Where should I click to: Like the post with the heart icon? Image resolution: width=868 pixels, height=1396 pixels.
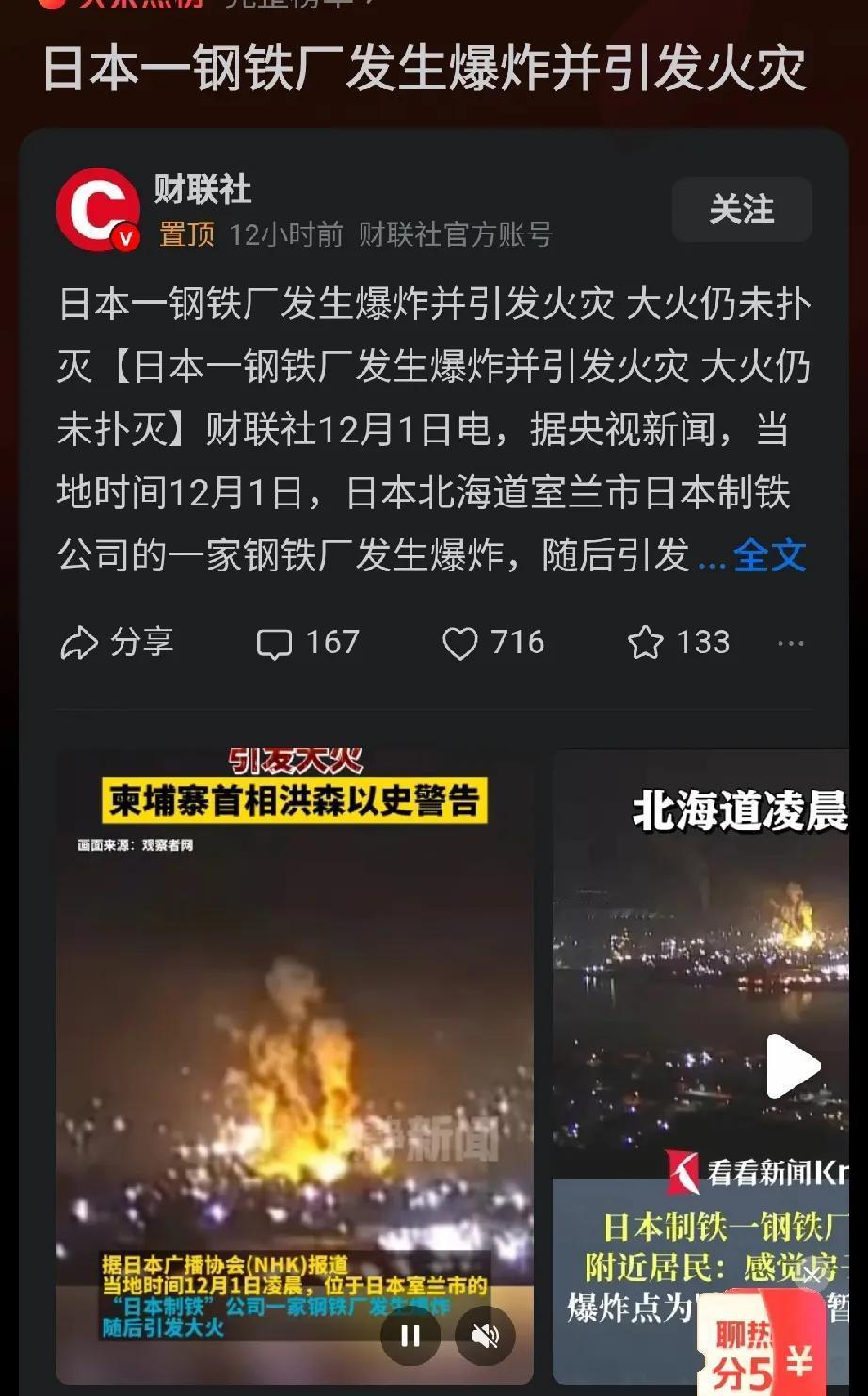[x=460, y=643]
